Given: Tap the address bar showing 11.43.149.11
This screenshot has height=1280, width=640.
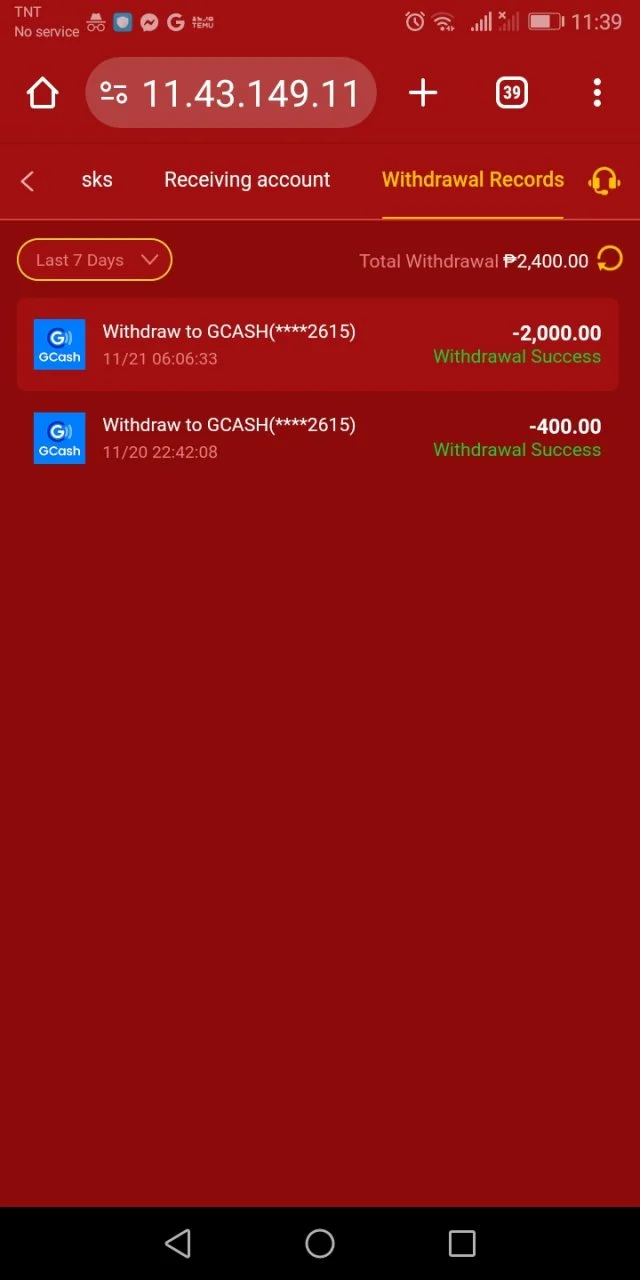Looking at the screenshot, I should click(231, 93).
